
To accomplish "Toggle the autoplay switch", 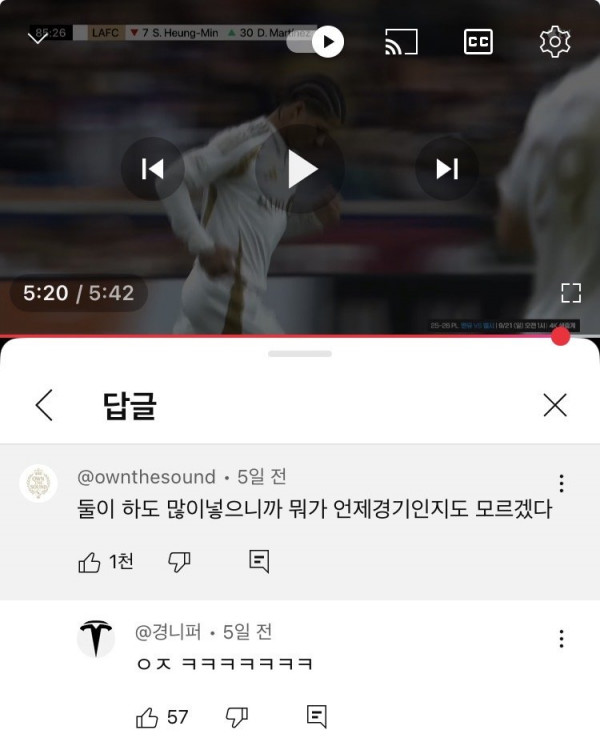I will pos(316,41).
